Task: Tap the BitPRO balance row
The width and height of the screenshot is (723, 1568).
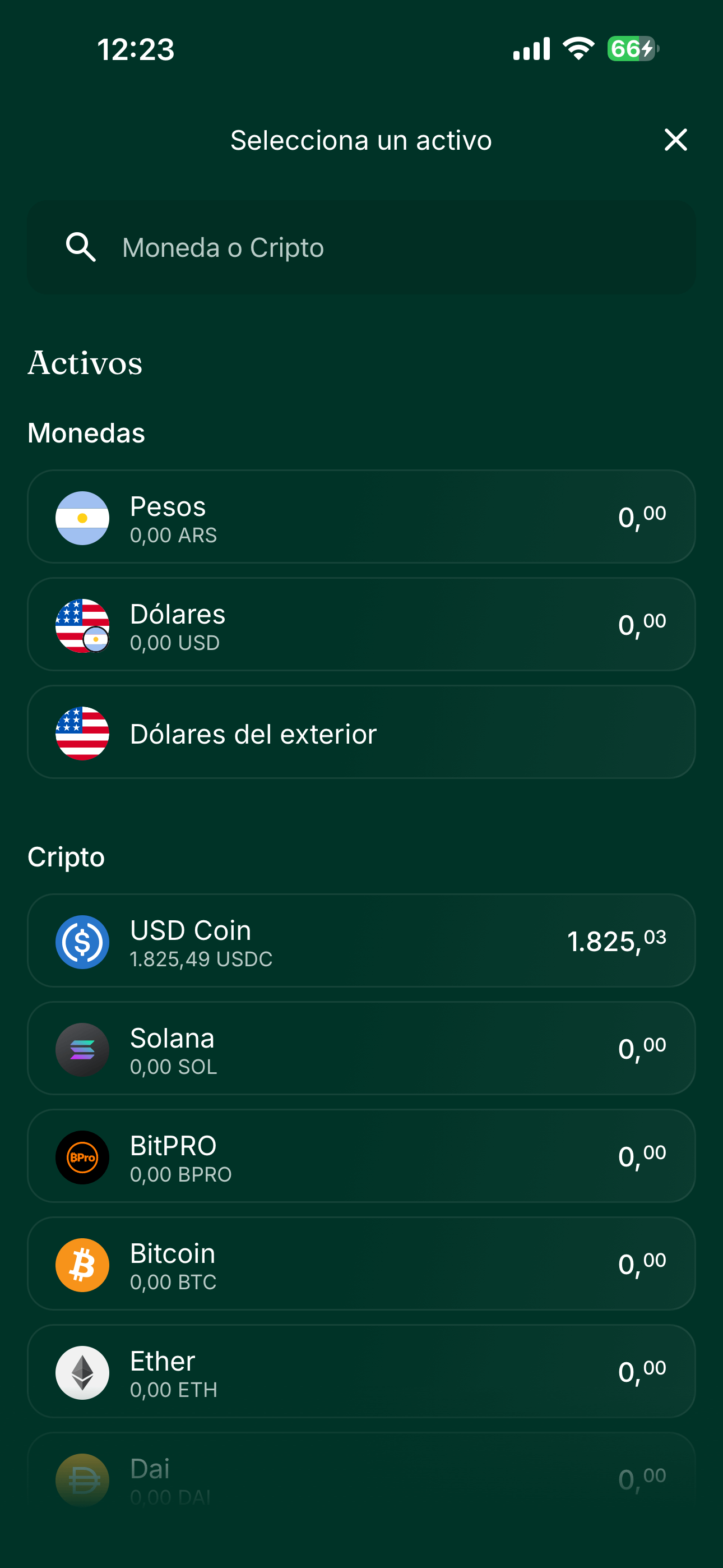Action: tap(361, 1156)
